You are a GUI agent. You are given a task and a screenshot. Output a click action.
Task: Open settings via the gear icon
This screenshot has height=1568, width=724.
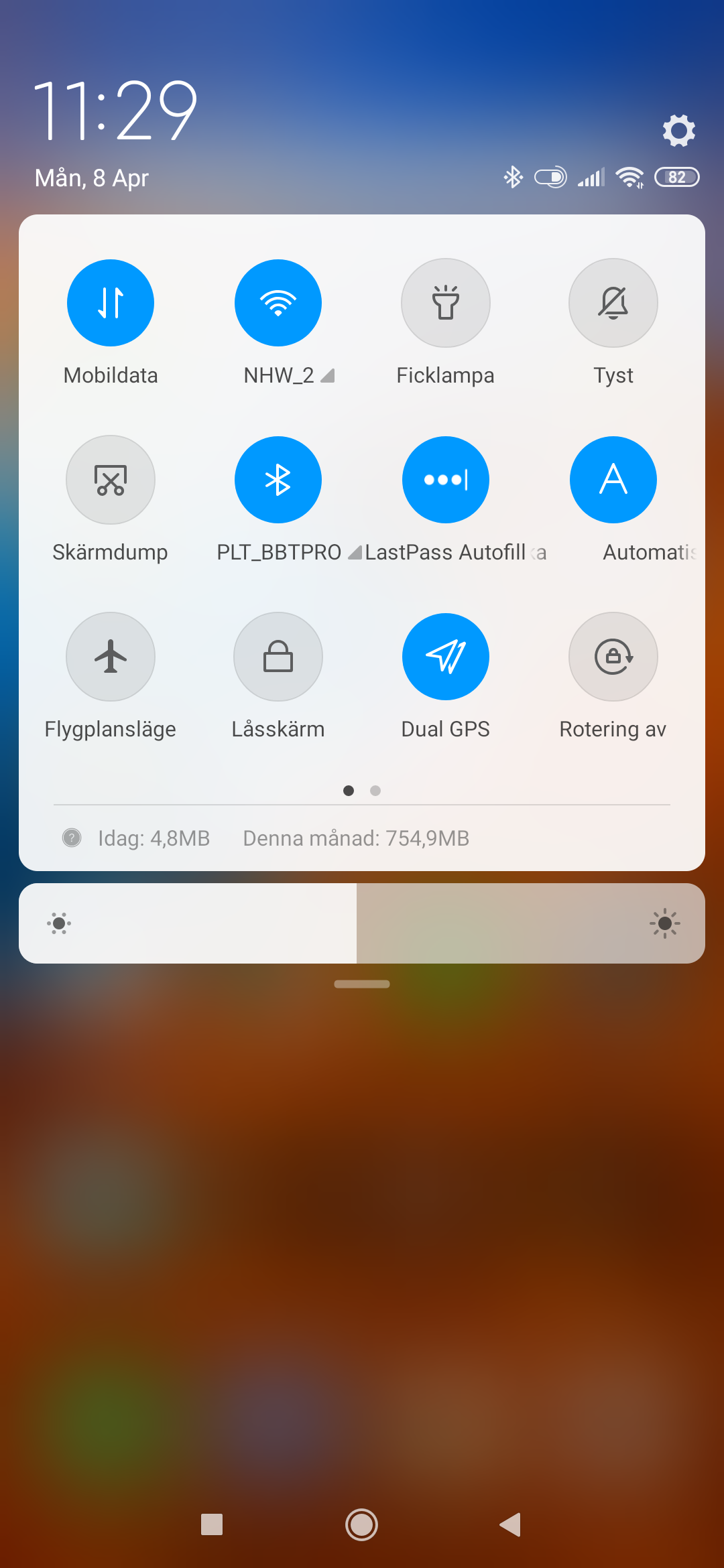click(x=678, y=130)
